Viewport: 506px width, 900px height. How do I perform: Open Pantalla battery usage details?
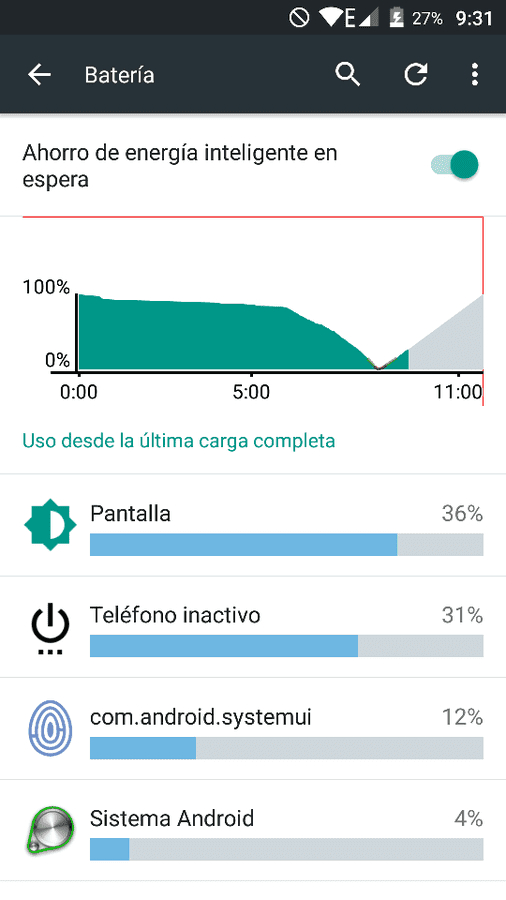[253, 525]
